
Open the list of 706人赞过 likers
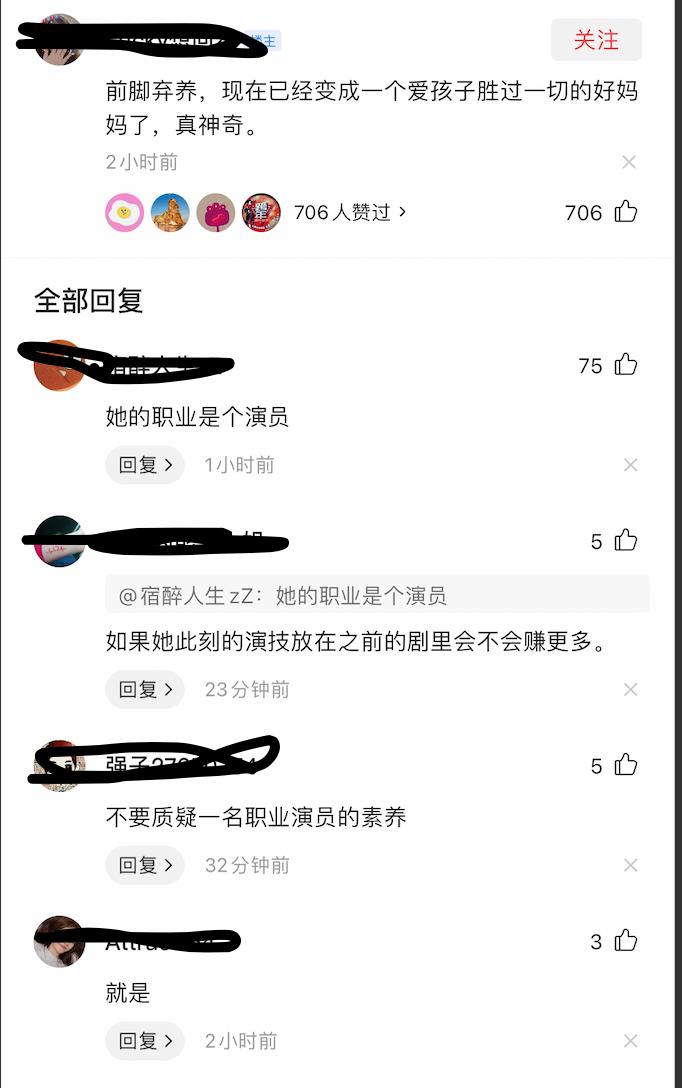tap(349, 212)
